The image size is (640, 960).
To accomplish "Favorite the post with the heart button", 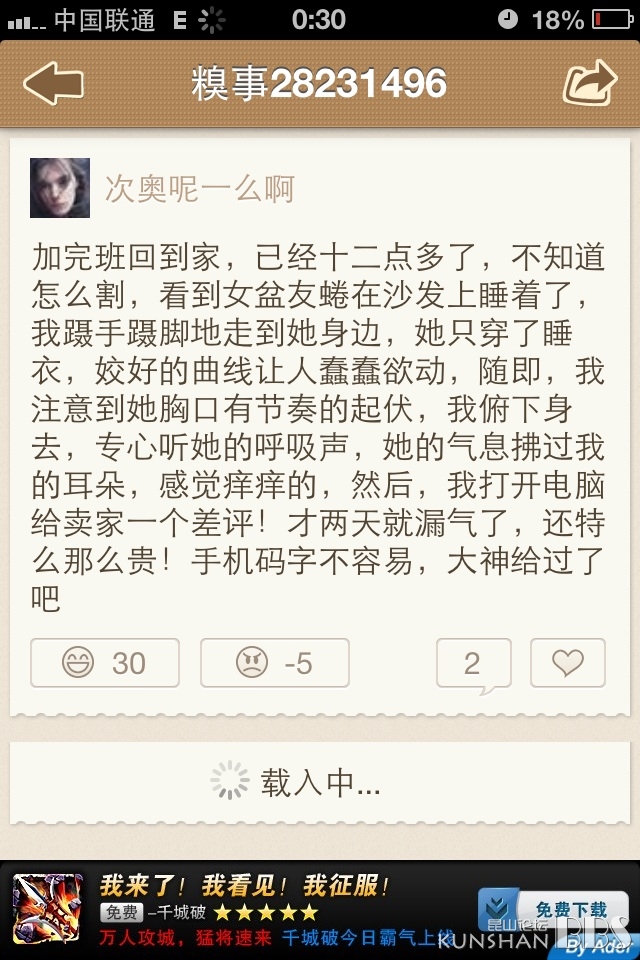I will tap(567, 663).
